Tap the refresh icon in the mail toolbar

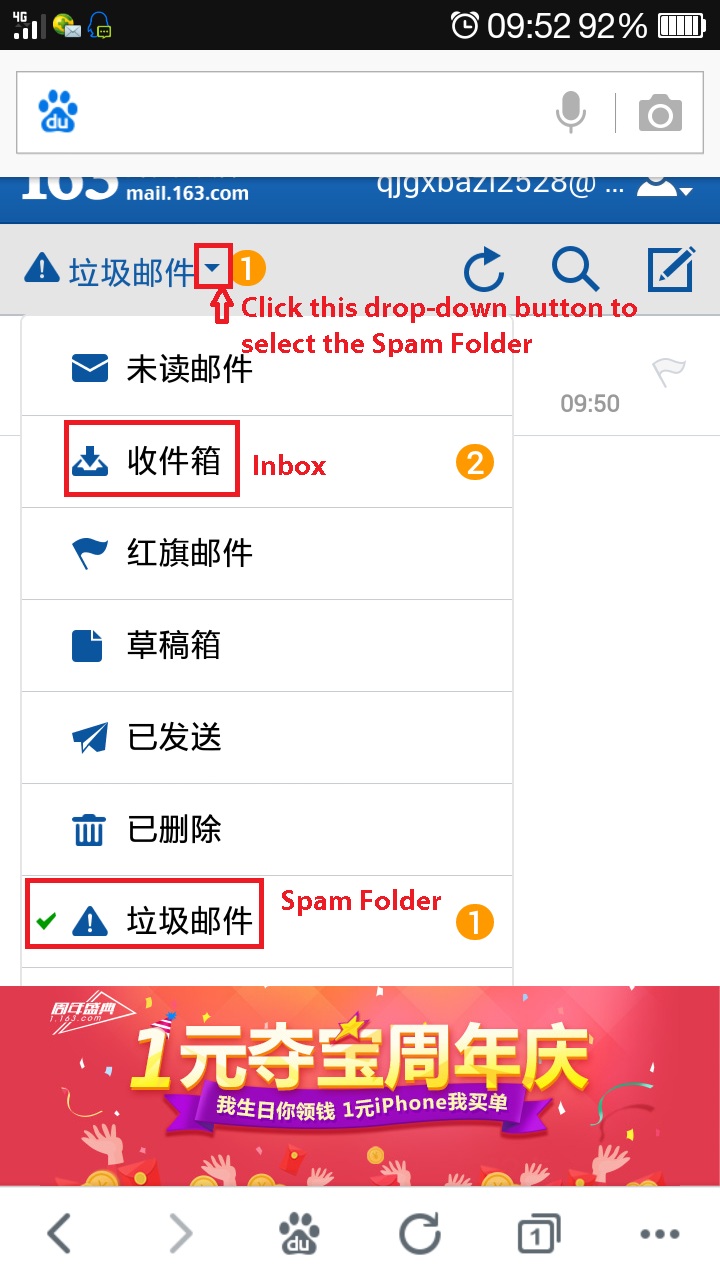(x=484, y=268)
